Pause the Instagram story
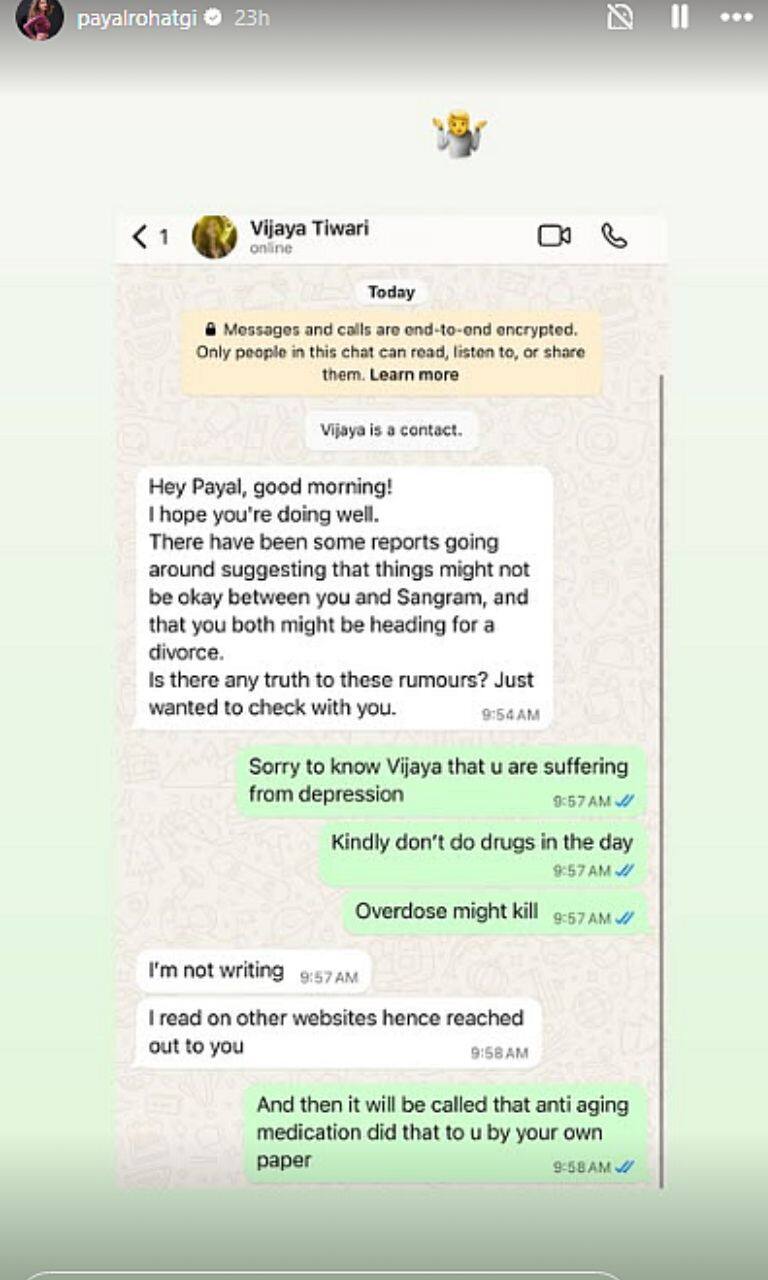 click(679, 16)
